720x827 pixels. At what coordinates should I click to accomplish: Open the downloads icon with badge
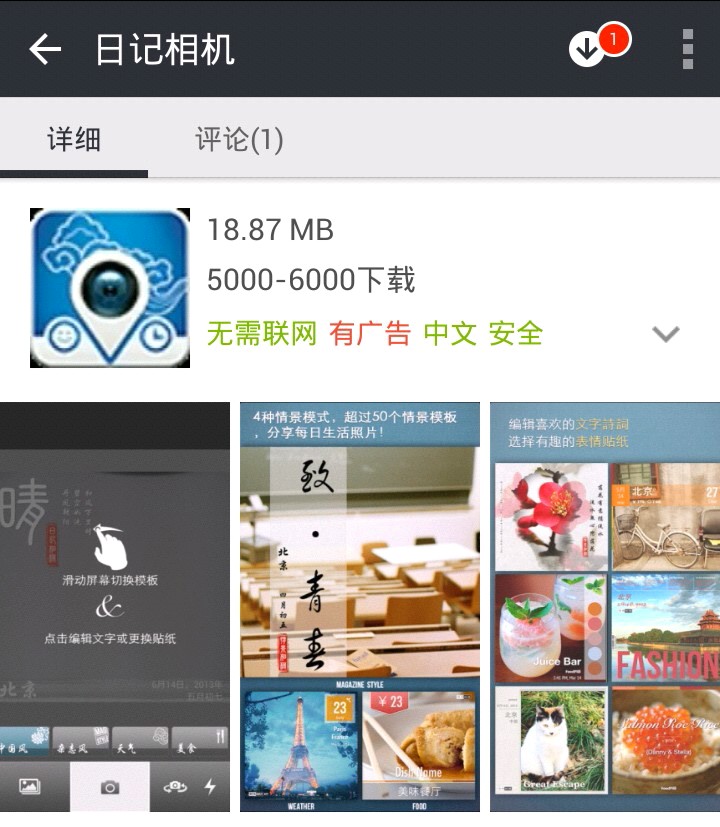click(590, 48)
